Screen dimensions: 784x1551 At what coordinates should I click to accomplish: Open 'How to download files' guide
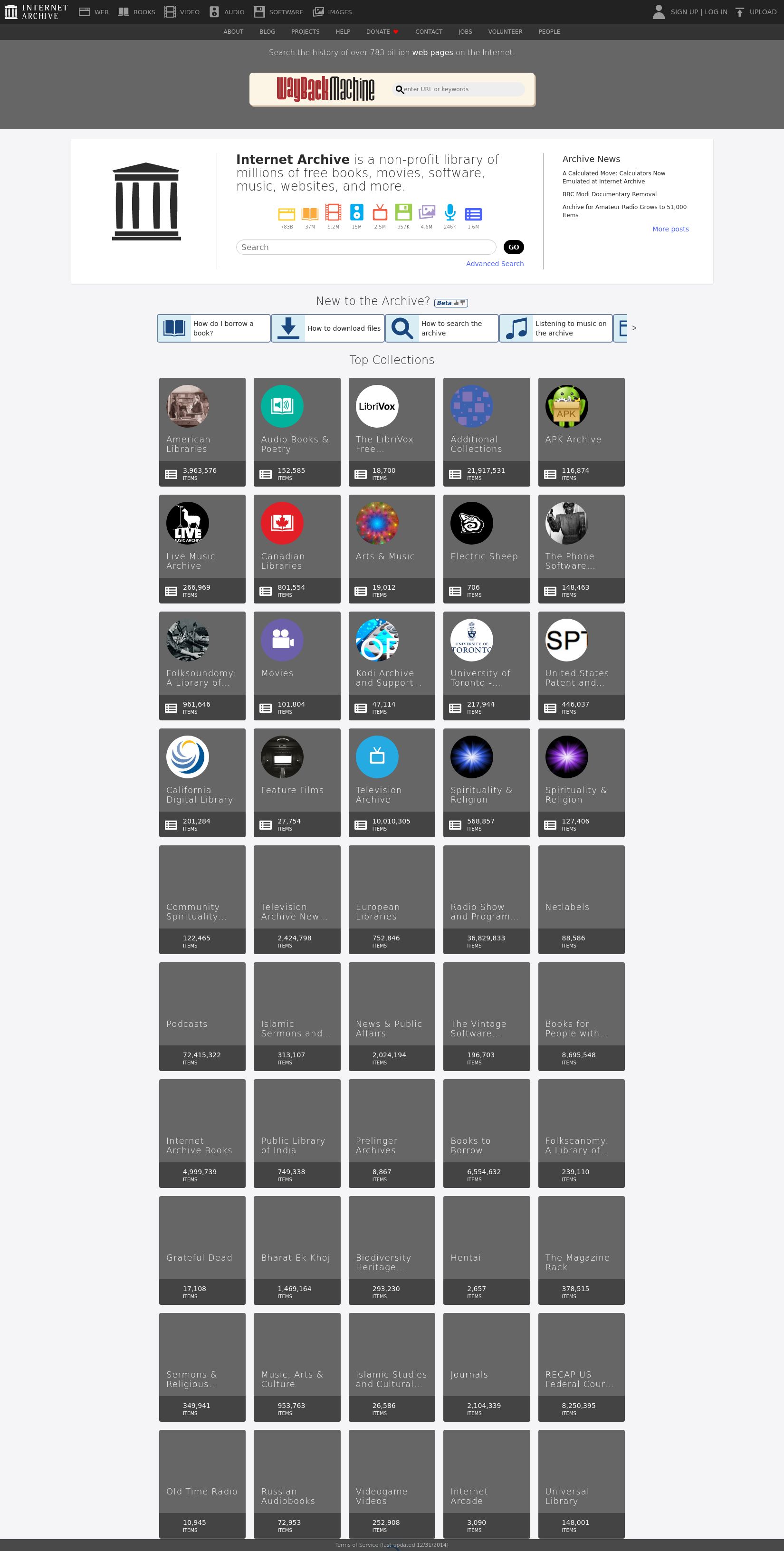[x=327, y=328]
